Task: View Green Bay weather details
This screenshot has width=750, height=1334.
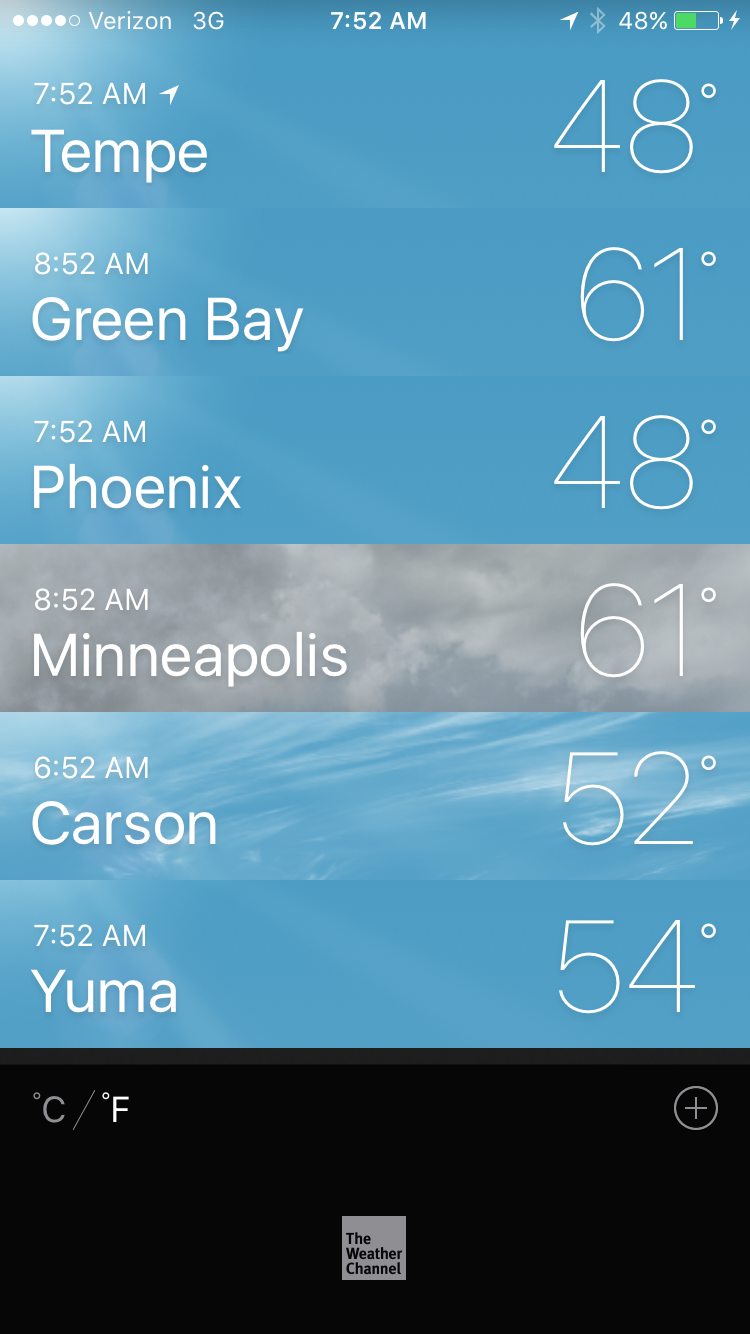Action: (375, 293)
